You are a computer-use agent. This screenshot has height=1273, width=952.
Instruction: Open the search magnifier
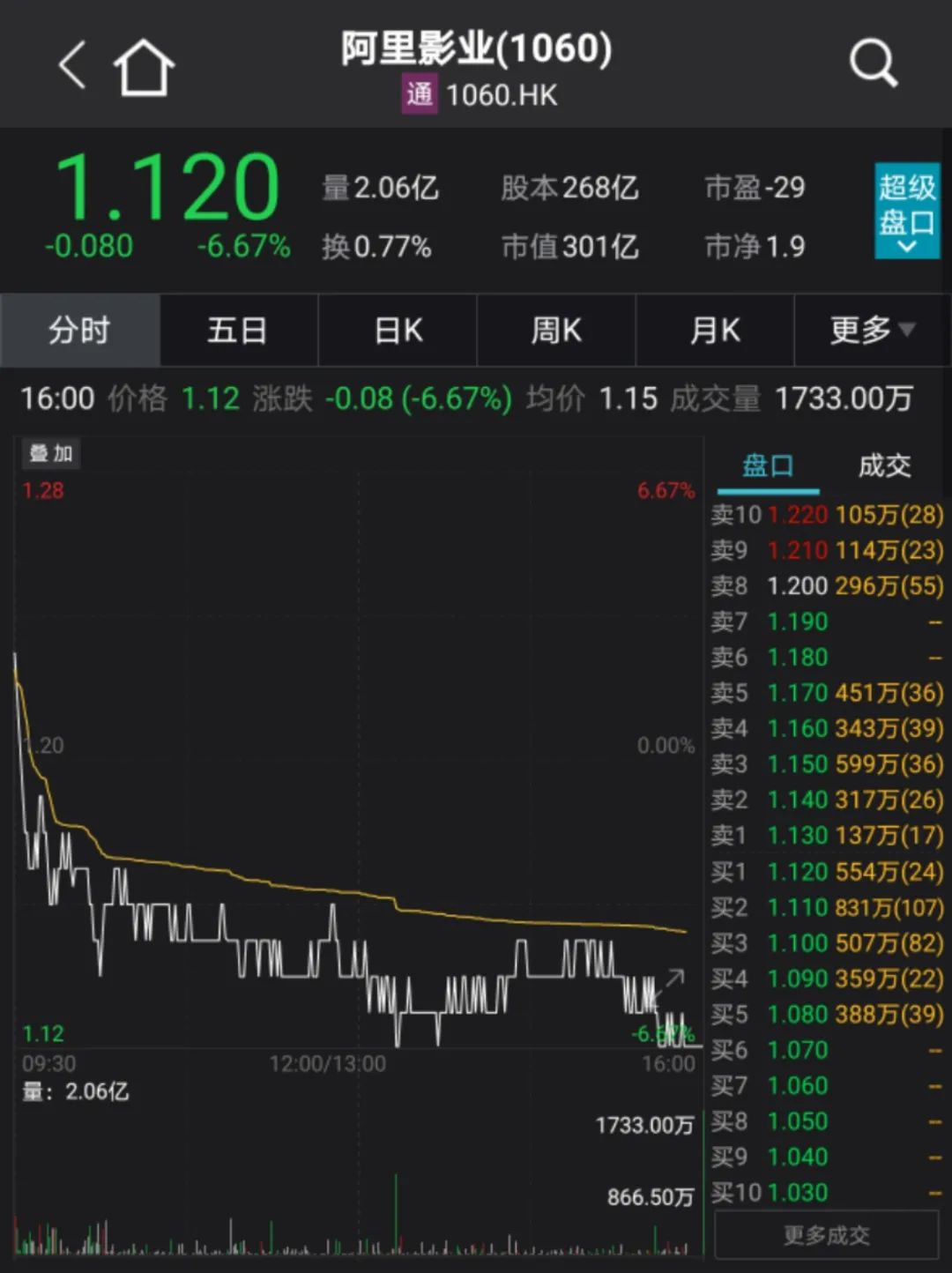tap(872, 63)
